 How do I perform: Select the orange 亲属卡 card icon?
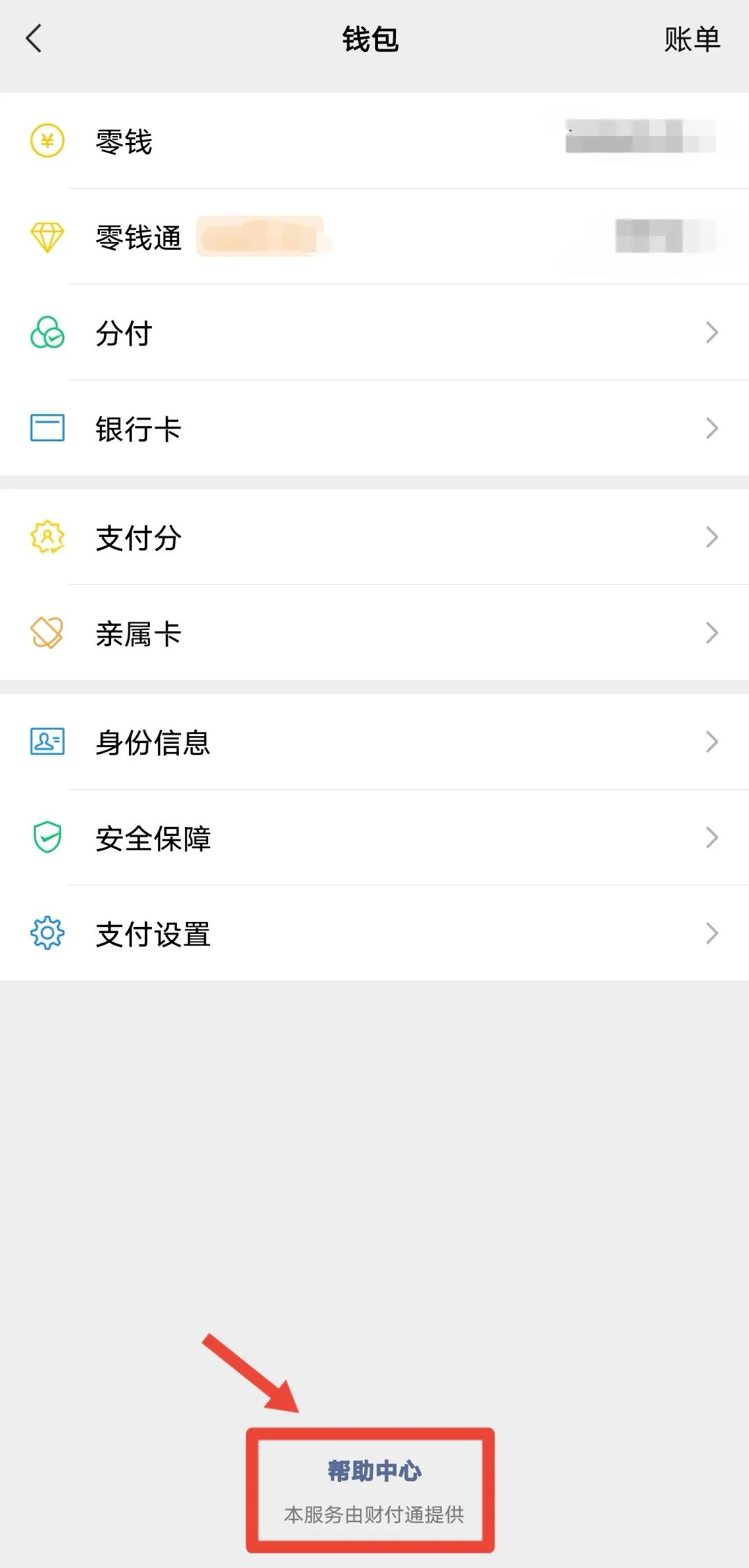coord(46,632)
